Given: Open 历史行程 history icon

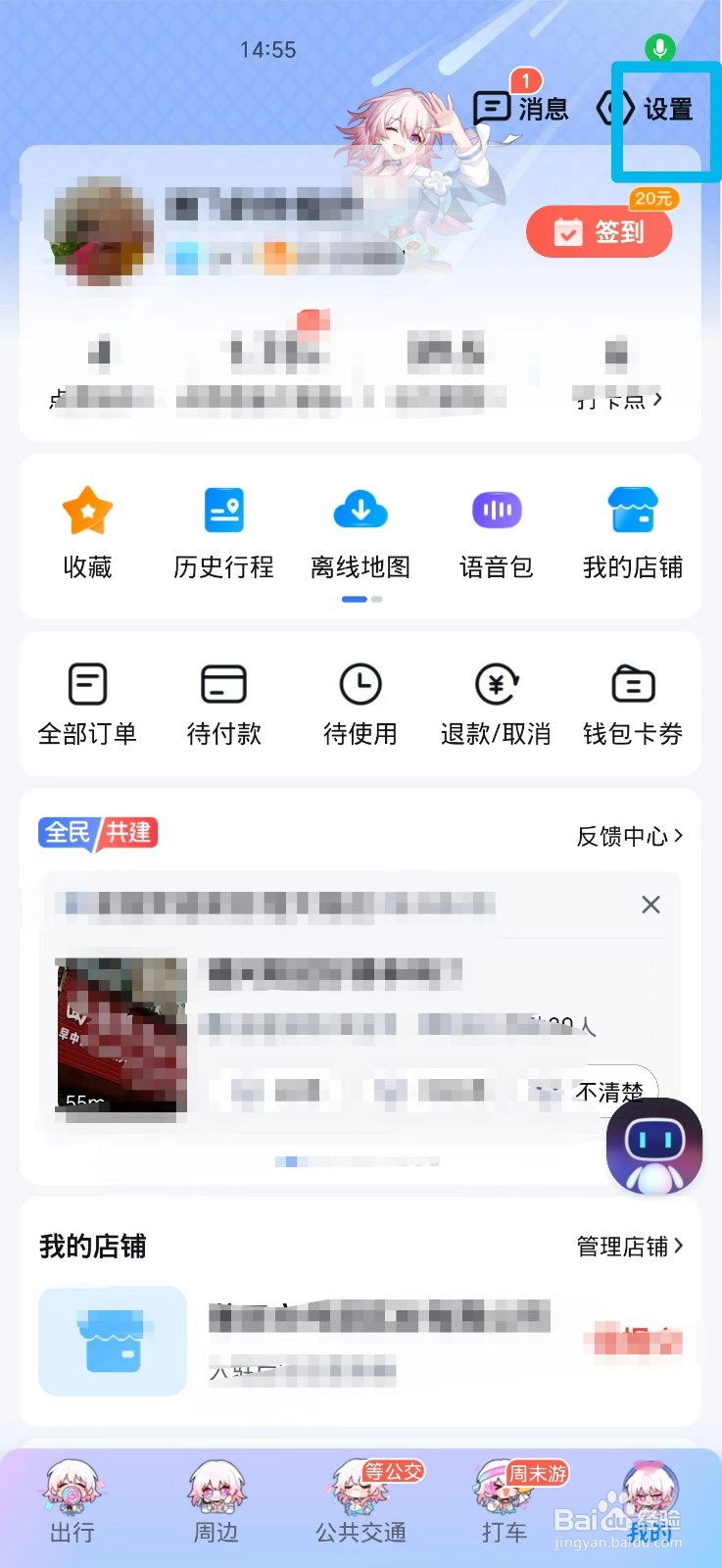Looking at the screenshot, I should point(223,529).
